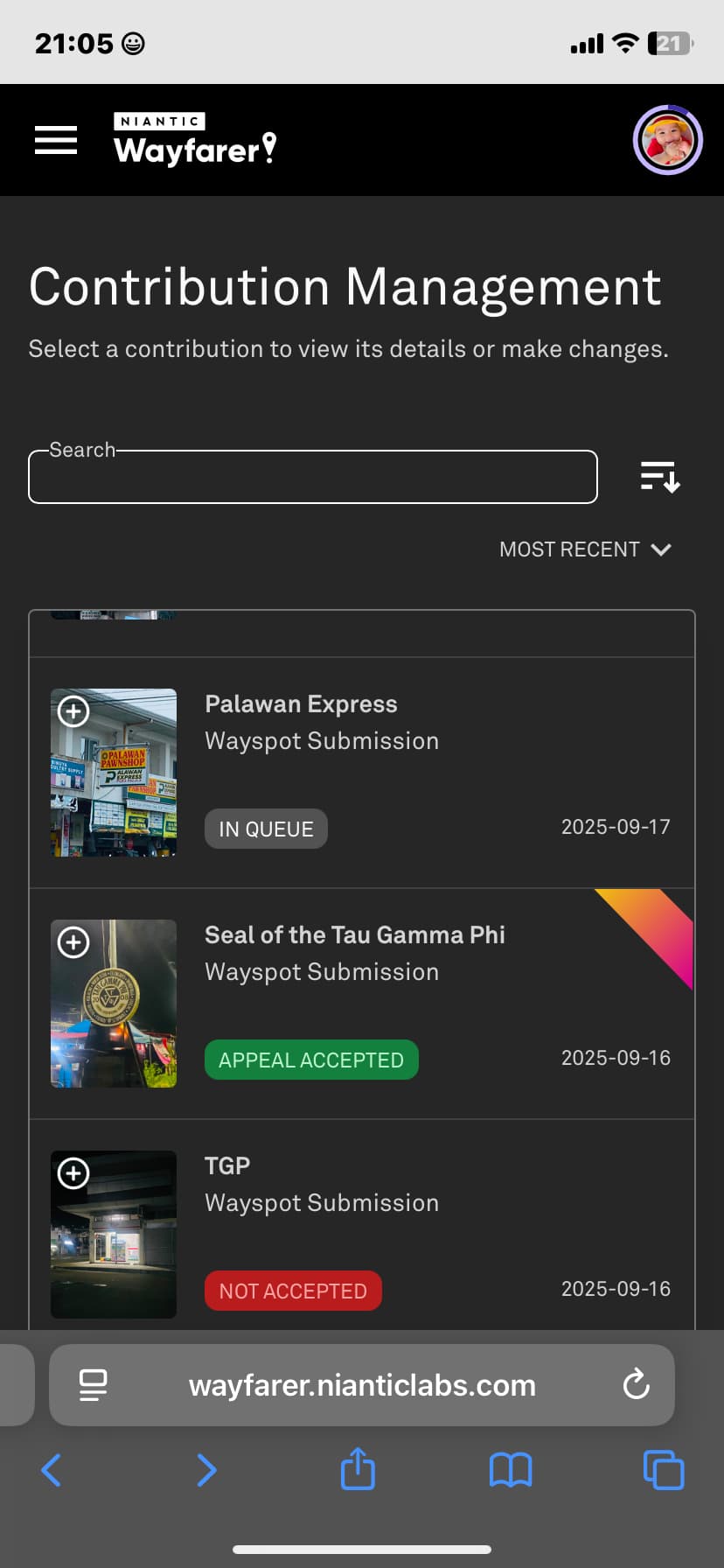Reload the Wayfarer page
The image size is (724, 1568).
pyautogui.click(x=636, y=1385)
